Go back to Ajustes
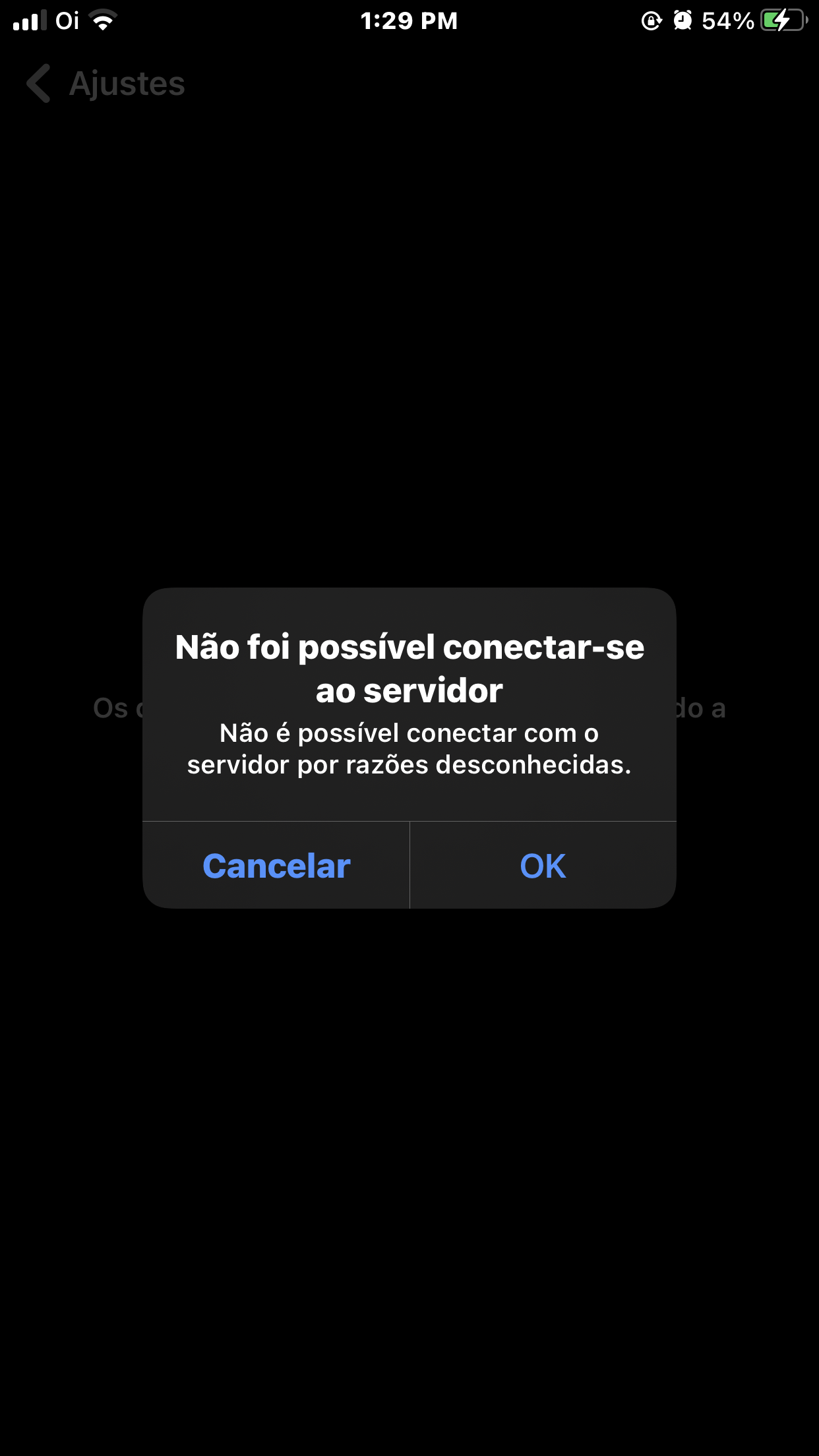 click(x=106, y=84)
